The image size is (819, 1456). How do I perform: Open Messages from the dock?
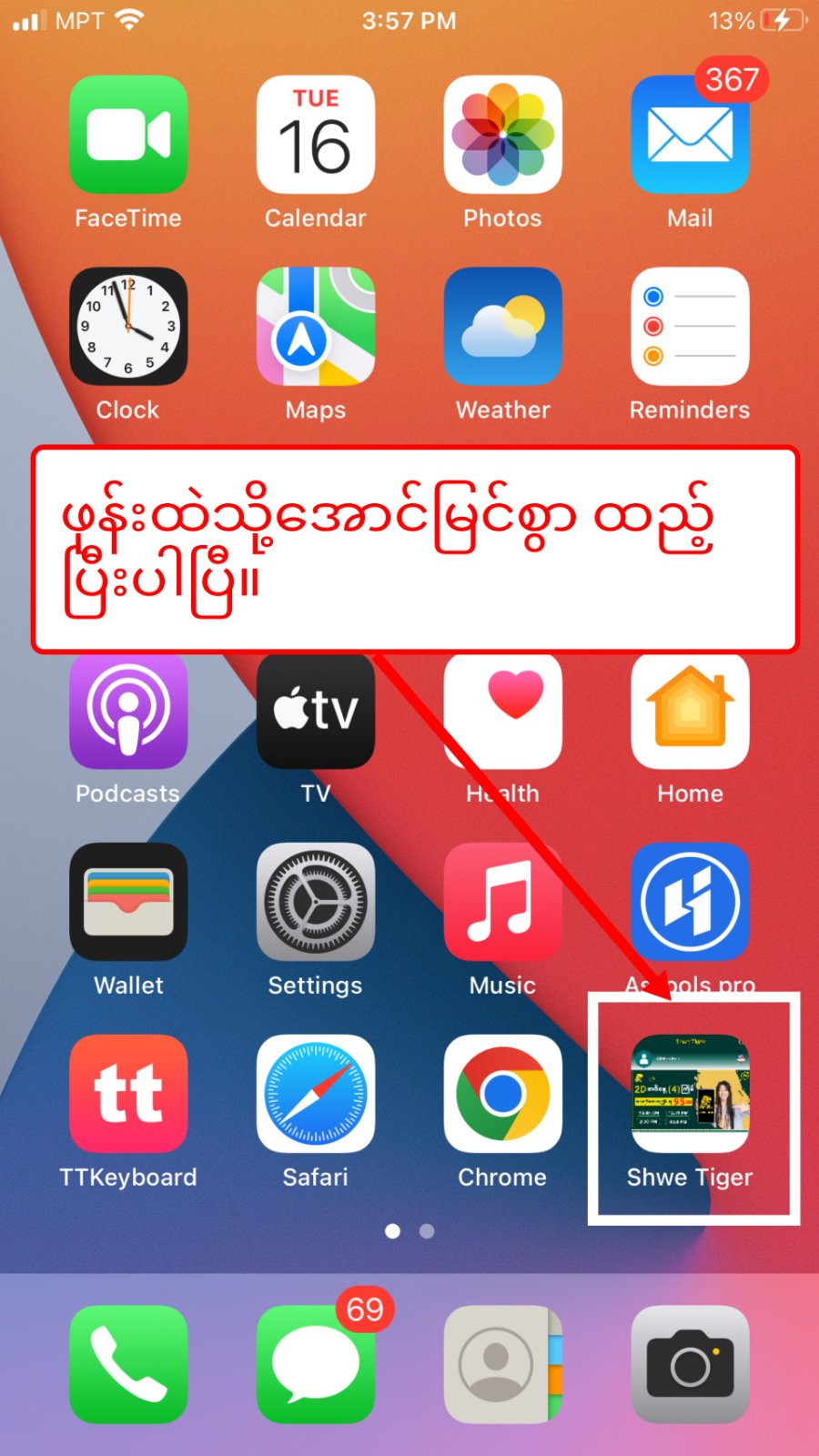tap(315, 1364)
